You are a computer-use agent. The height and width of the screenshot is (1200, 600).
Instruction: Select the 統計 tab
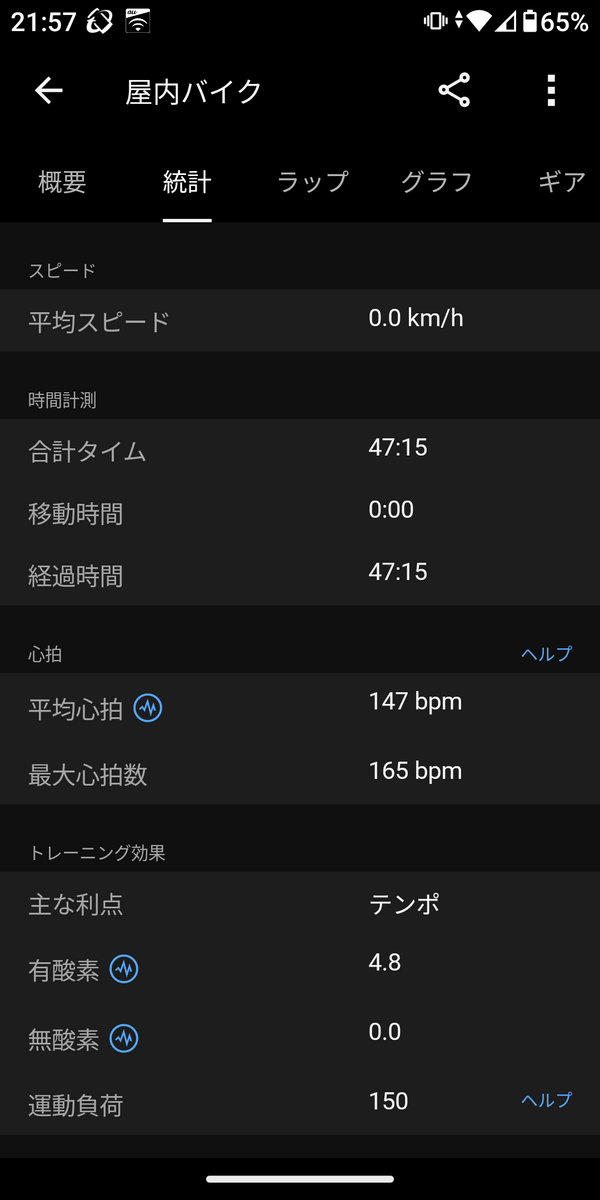click(187, 182)
